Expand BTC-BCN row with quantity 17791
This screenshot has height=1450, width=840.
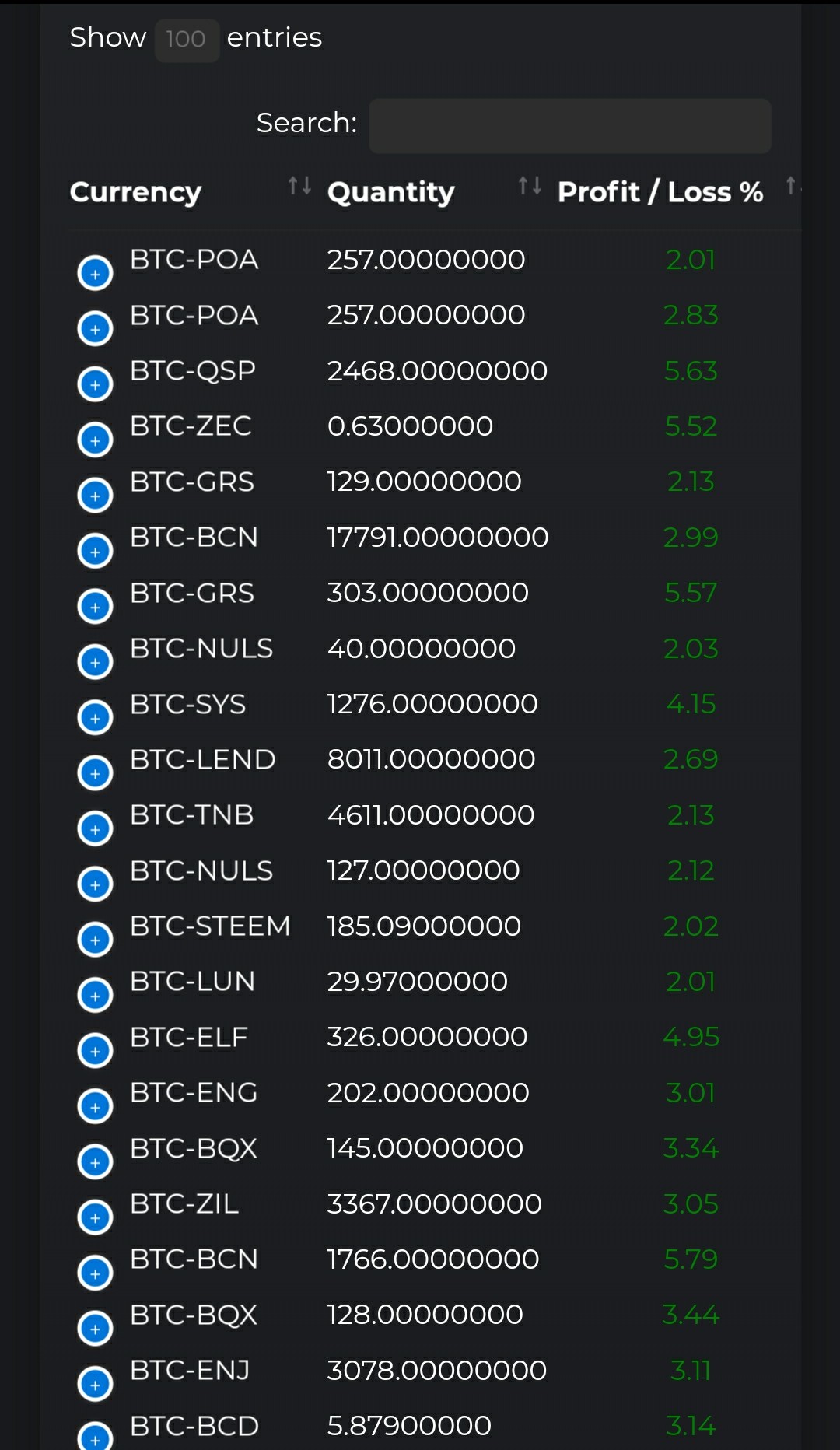click(x=96, y=551)
